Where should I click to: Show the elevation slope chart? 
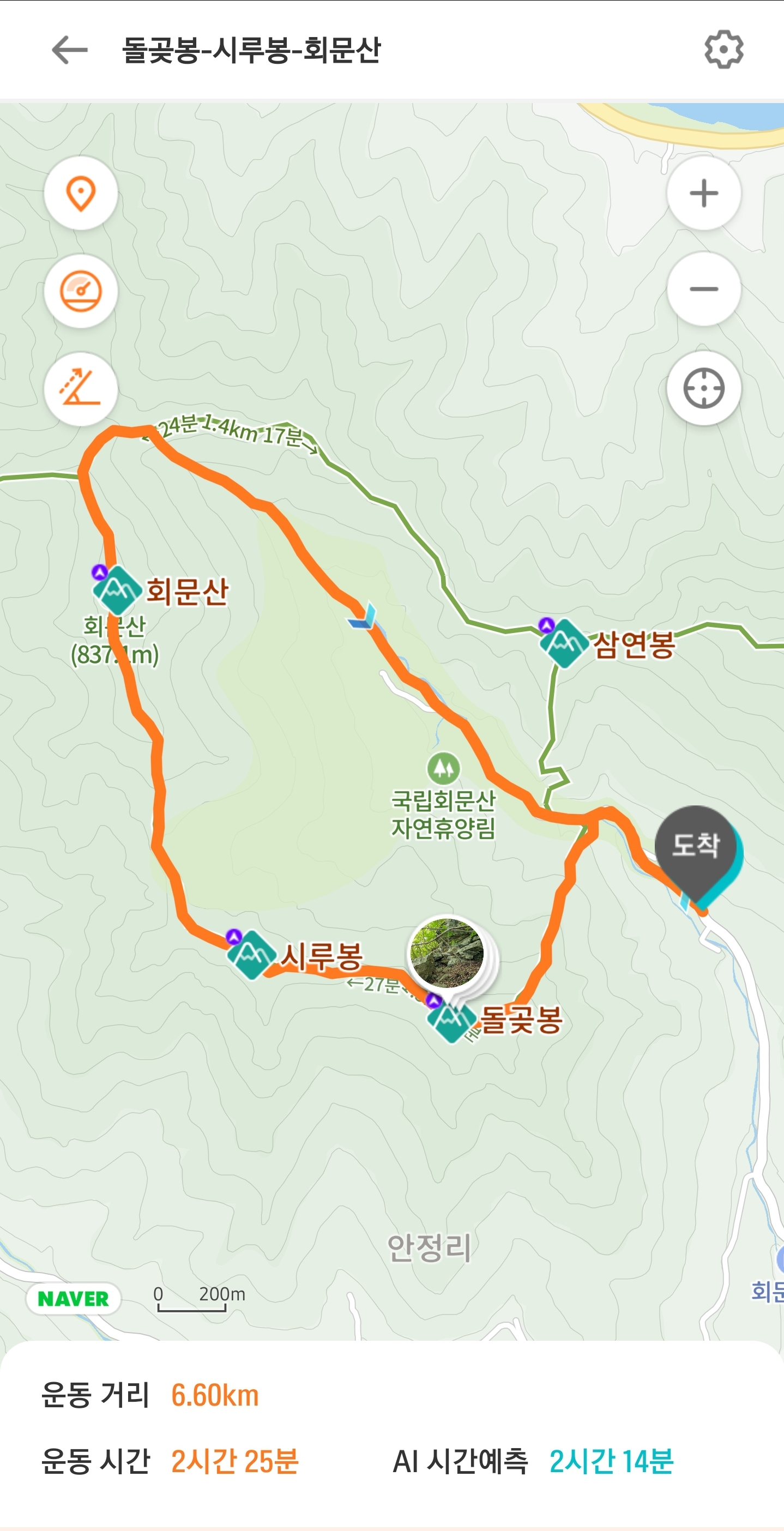coord(81,389)
